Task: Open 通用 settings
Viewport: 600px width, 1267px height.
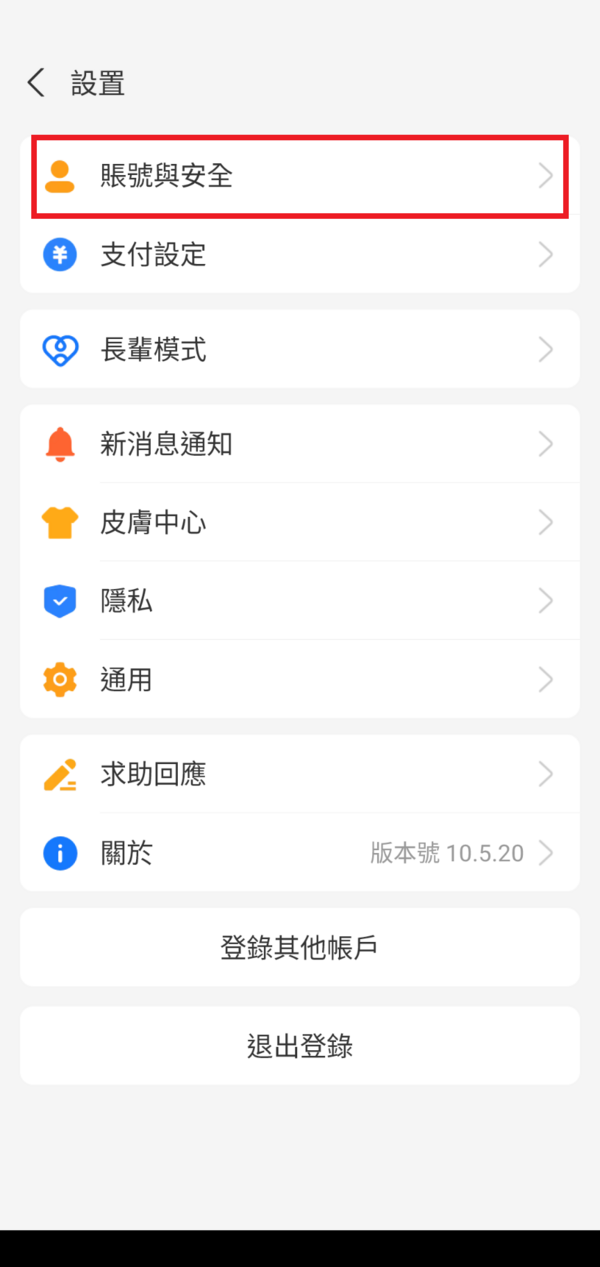Action: pyautogui.click(x=300, y=679)
